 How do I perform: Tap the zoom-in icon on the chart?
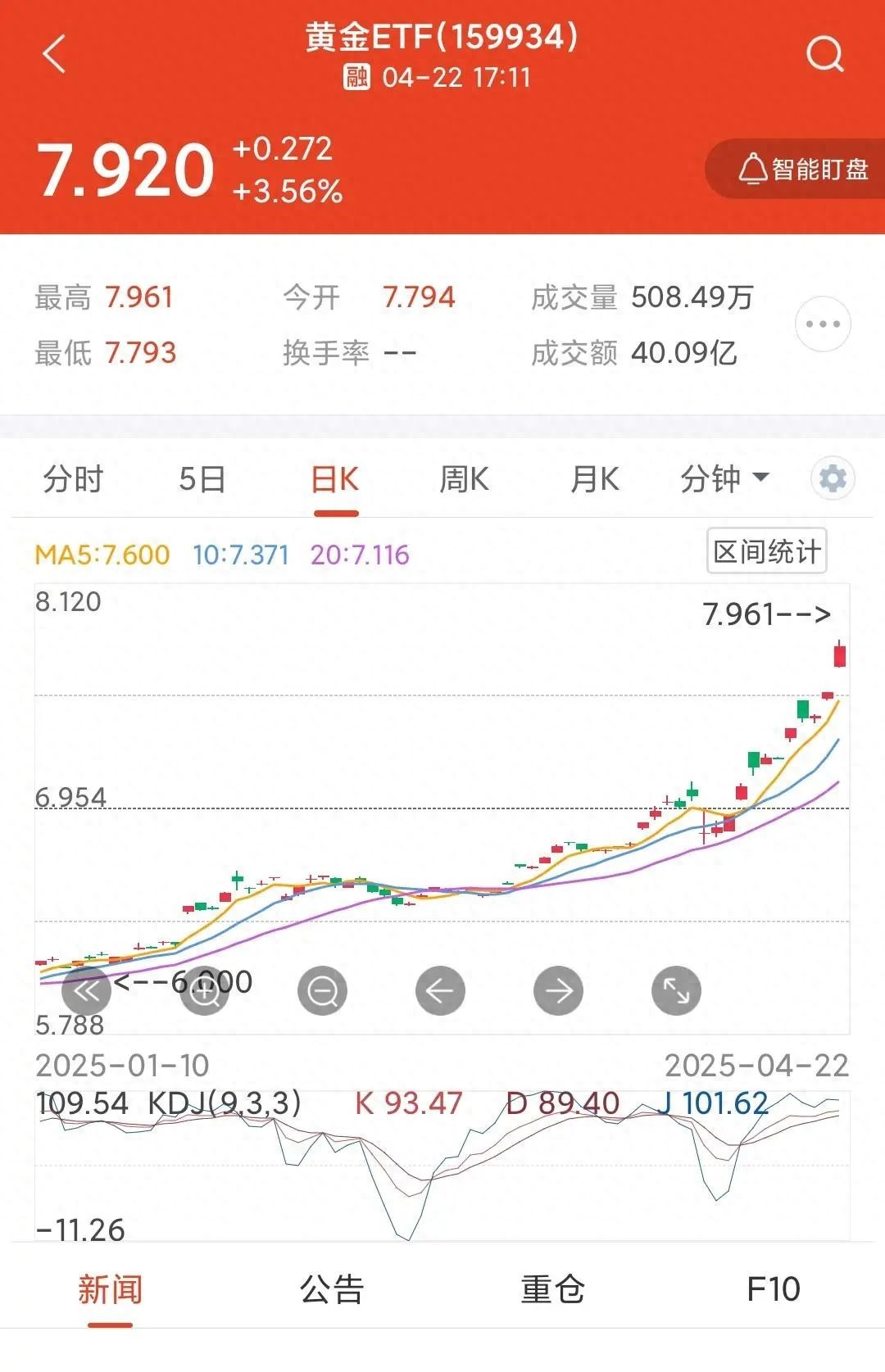(x=204, y=990)
